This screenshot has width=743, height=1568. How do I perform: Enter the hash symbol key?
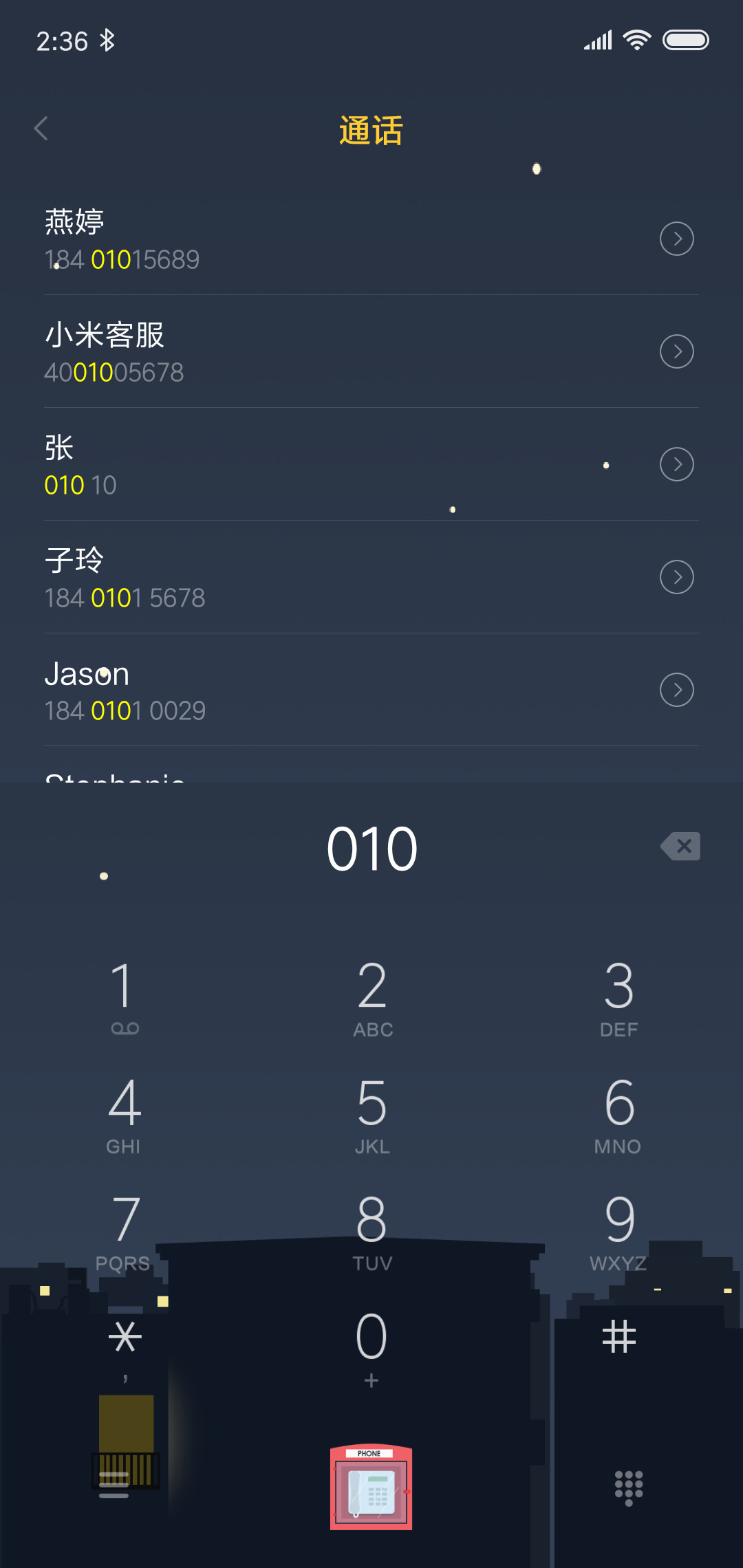click(618, 1338)
